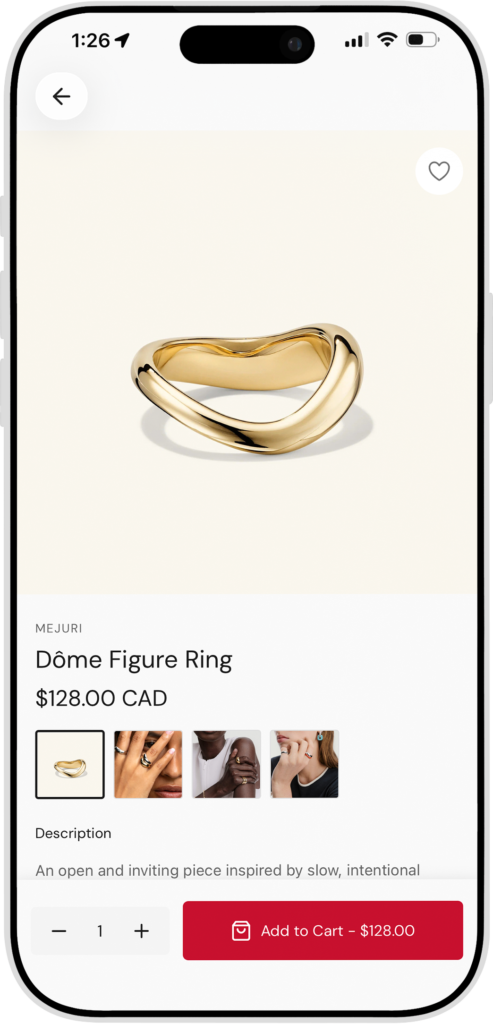Open the photo of hand on shoulder
This screenshot has height=1024, width=493.
tap(227, 764)
